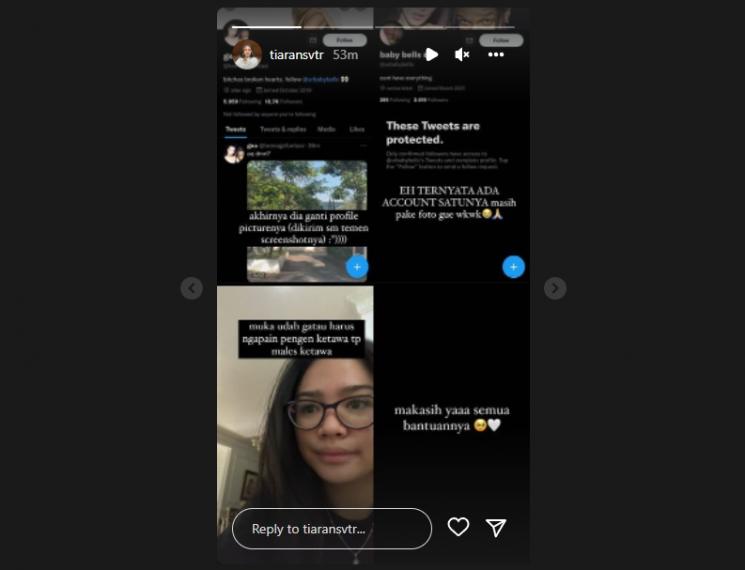The height and width of the screenshot is (570, 745).
Task: Play the paused story
Action: 431,54
